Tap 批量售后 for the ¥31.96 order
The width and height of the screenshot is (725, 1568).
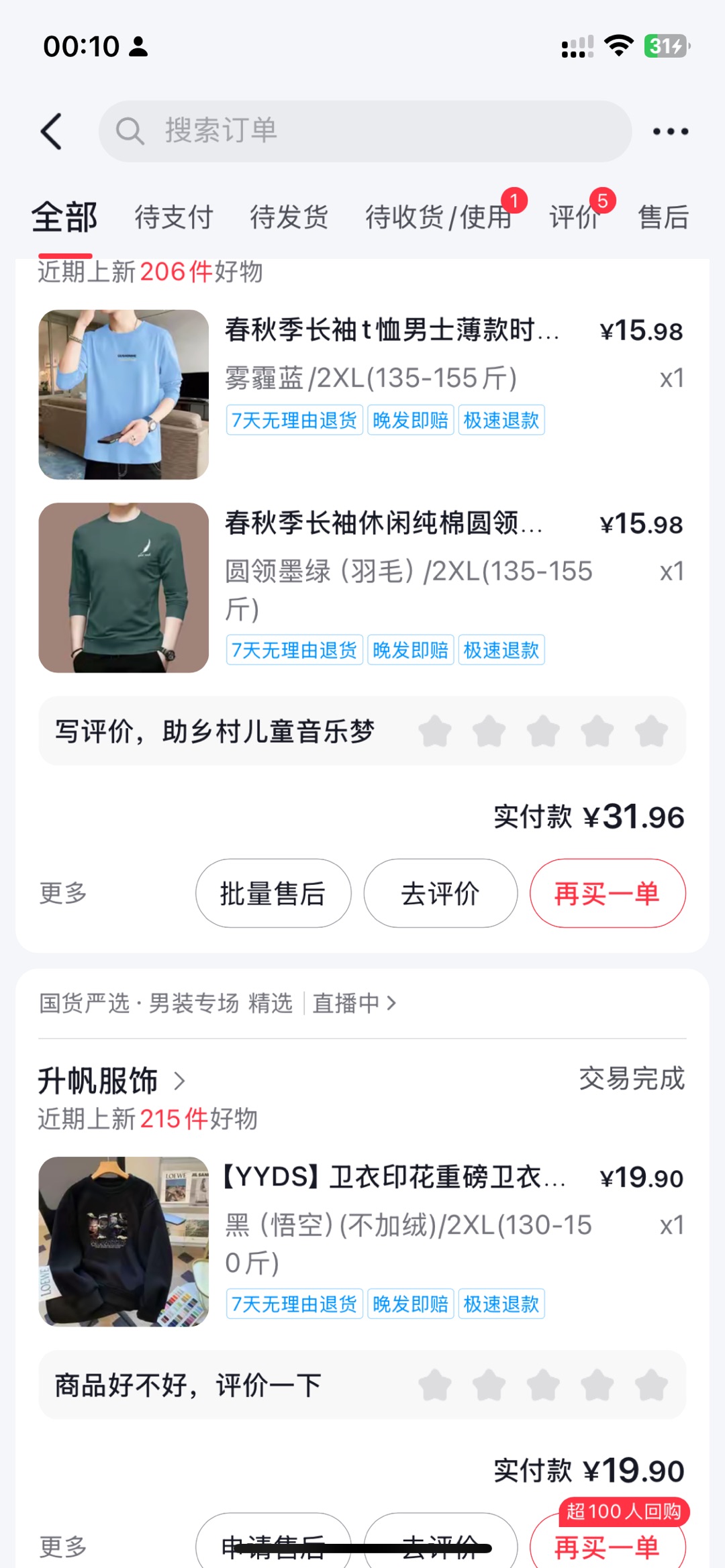pyautogui.click(x=273, y=894)
